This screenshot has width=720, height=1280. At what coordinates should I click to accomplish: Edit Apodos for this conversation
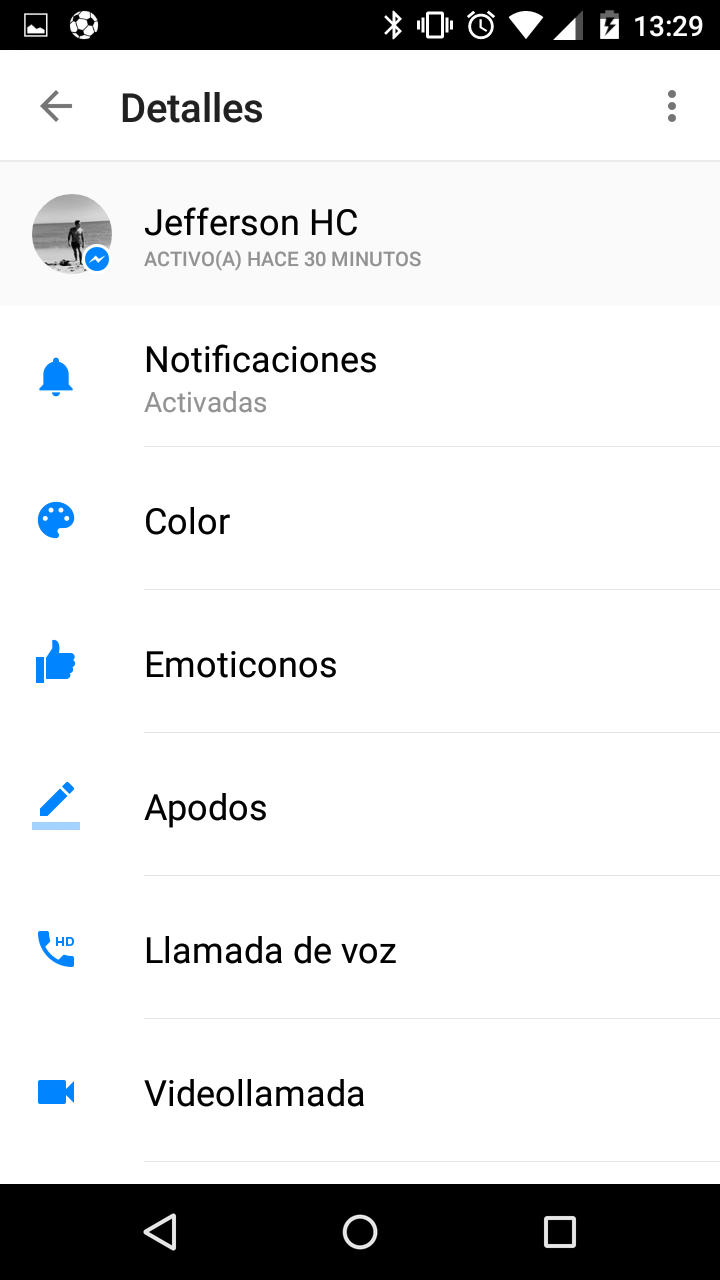(360, 806)
